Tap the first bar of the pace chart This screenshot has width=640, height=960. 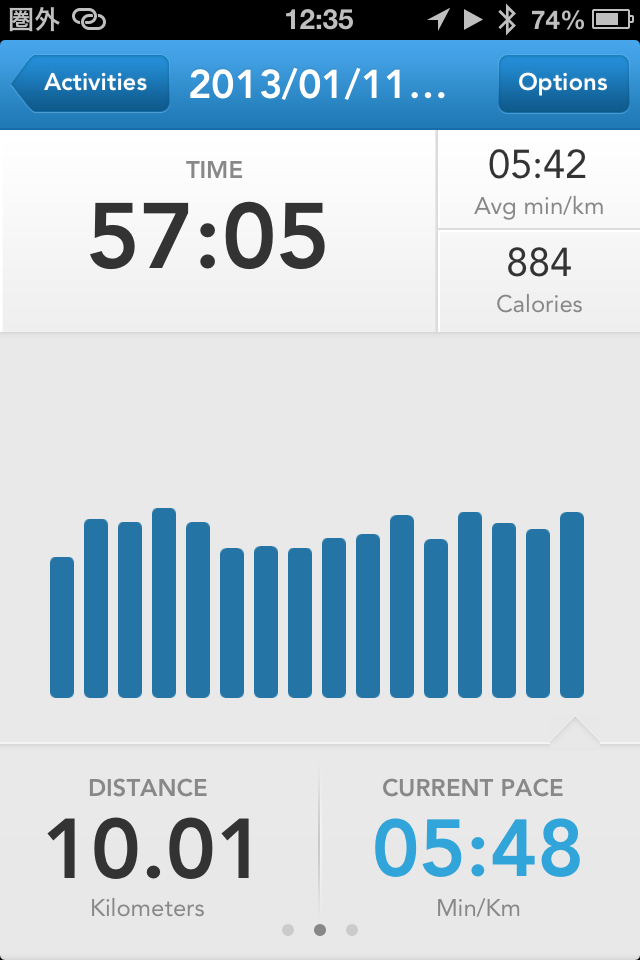(62, 627)
